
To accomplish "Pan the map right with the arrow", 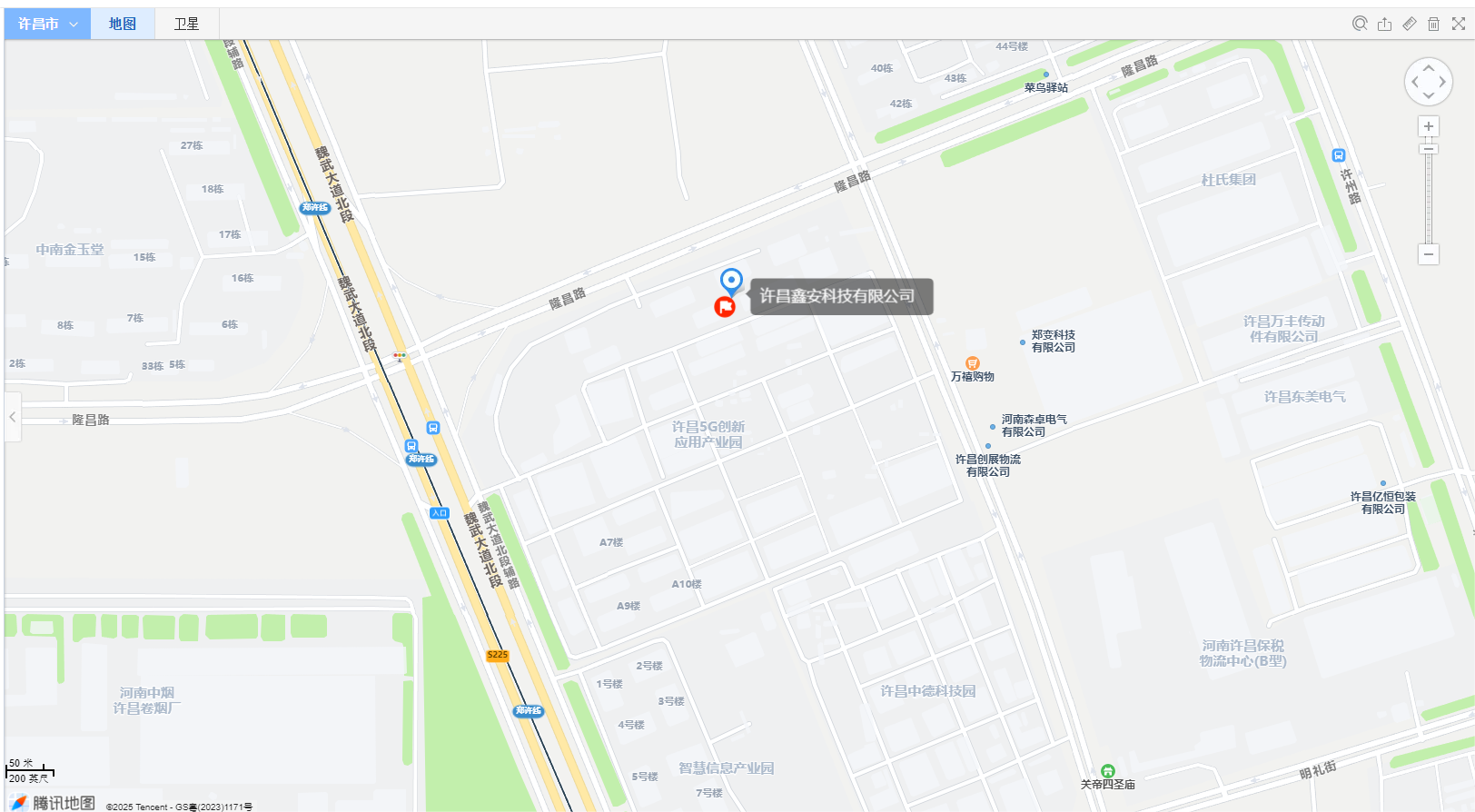I will 1443,82.
